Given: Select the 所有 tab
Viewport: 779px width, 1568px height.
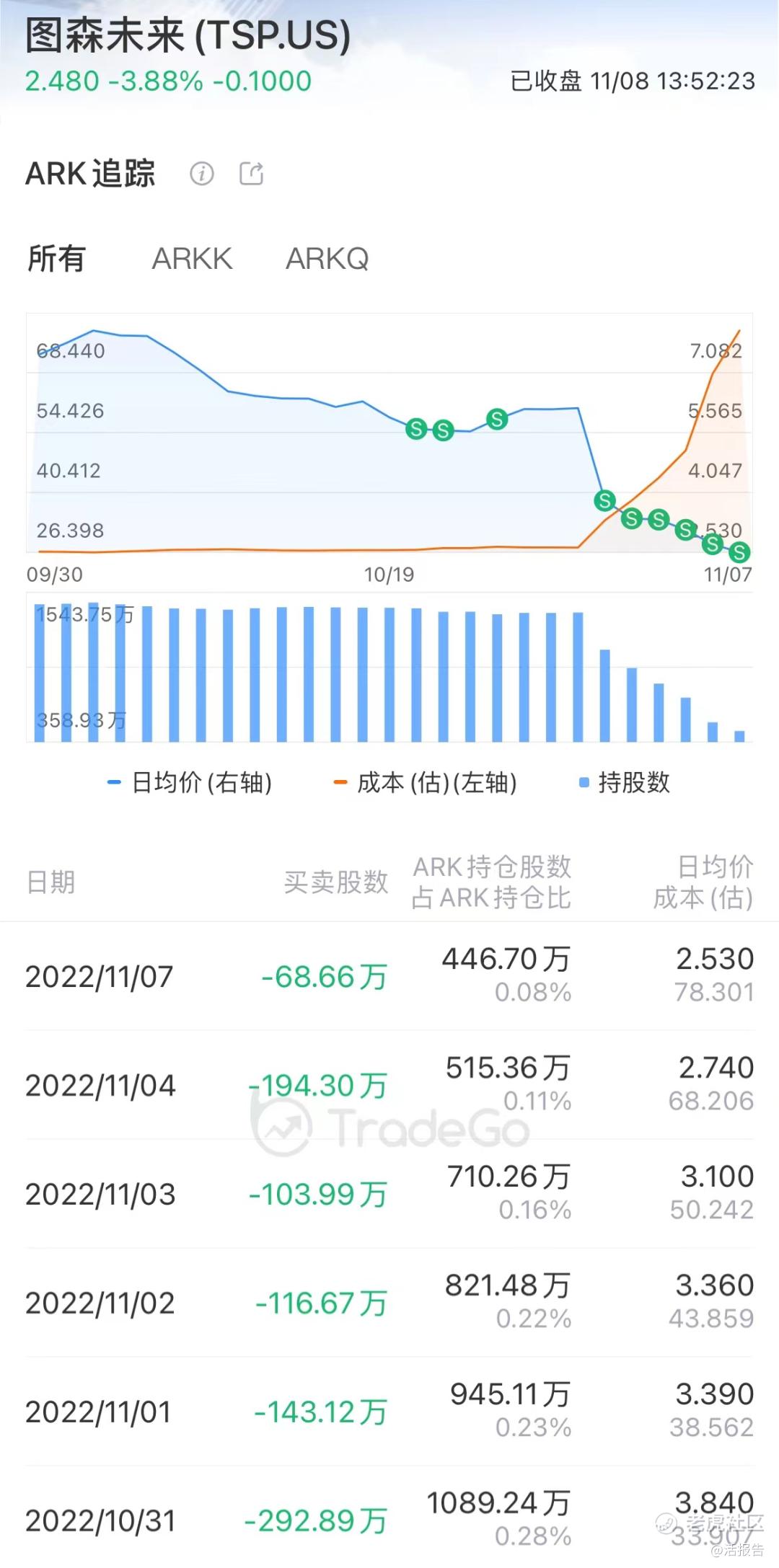Looking at the screenshot, I should pyautogui.click(x=57, y=258).
